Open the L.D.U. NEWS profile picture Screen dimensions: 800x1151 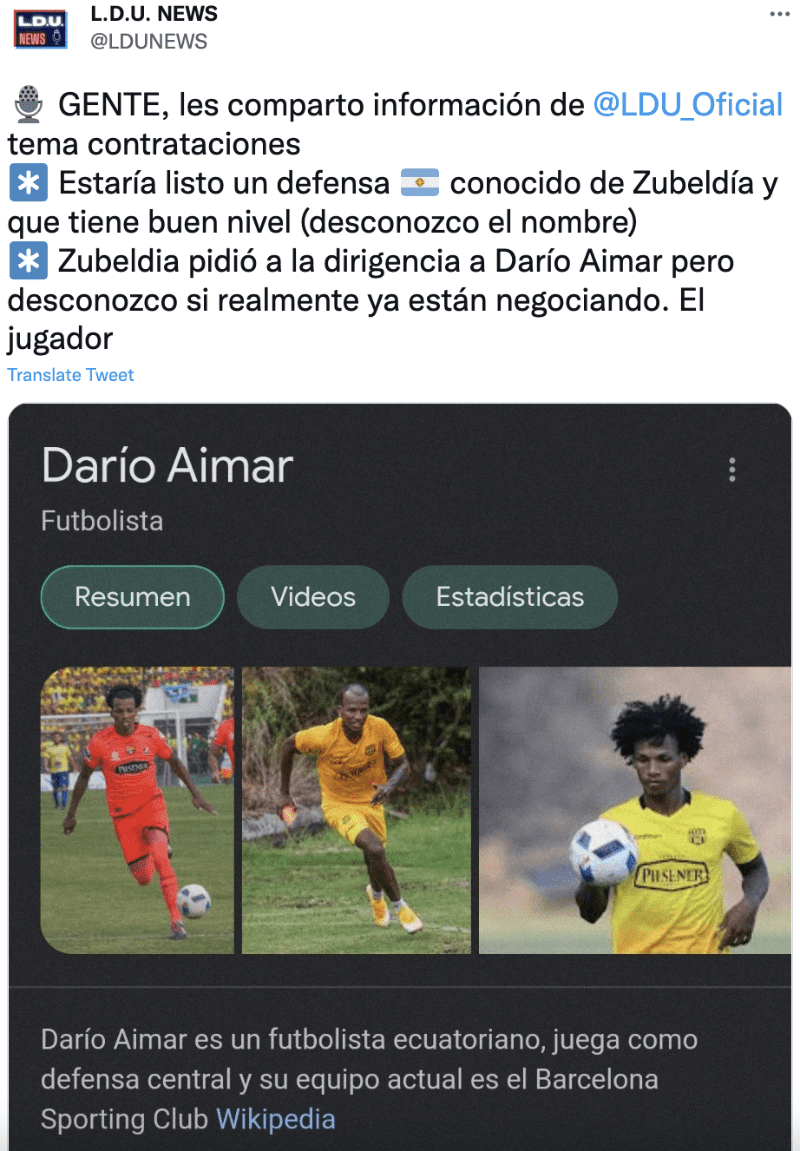coord(40,27)
